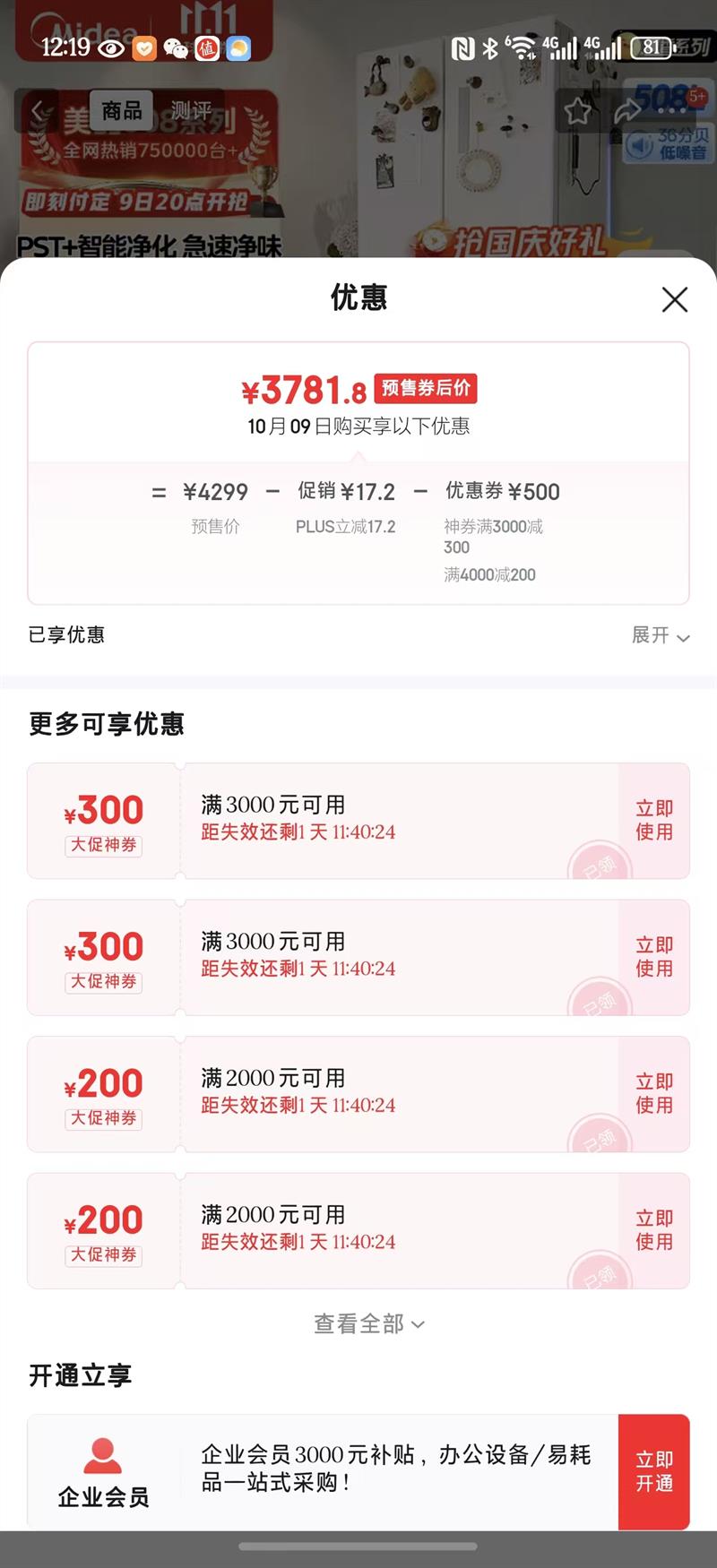Screen dimensions: 717x1568
Task: Close the 优惠 discount sheet
Action: [674, 299]
